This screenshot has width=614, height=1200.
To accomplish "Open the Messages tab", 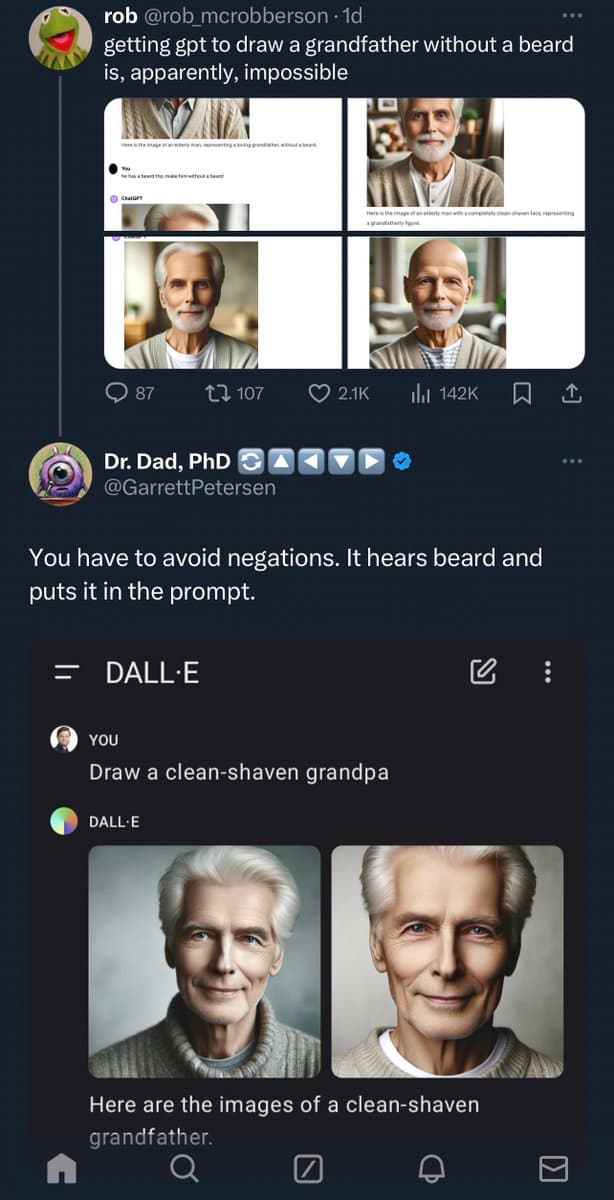I will click(x=553, y=1168).
